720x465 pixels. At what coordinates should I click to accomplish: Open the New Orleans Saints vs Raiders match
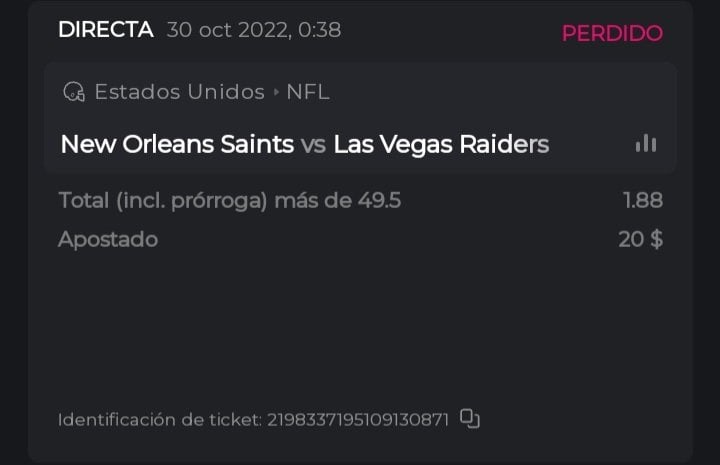click(304, 145)
